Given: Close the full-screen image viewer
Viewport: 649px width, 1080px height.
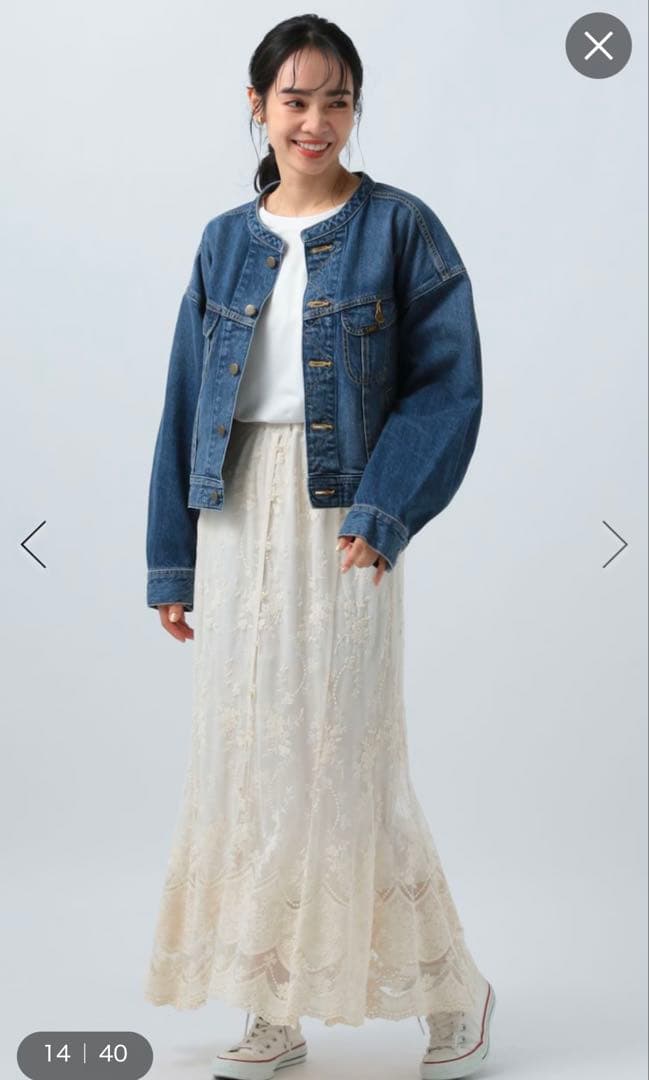Looking at the screenshot, I should point(598,45).
